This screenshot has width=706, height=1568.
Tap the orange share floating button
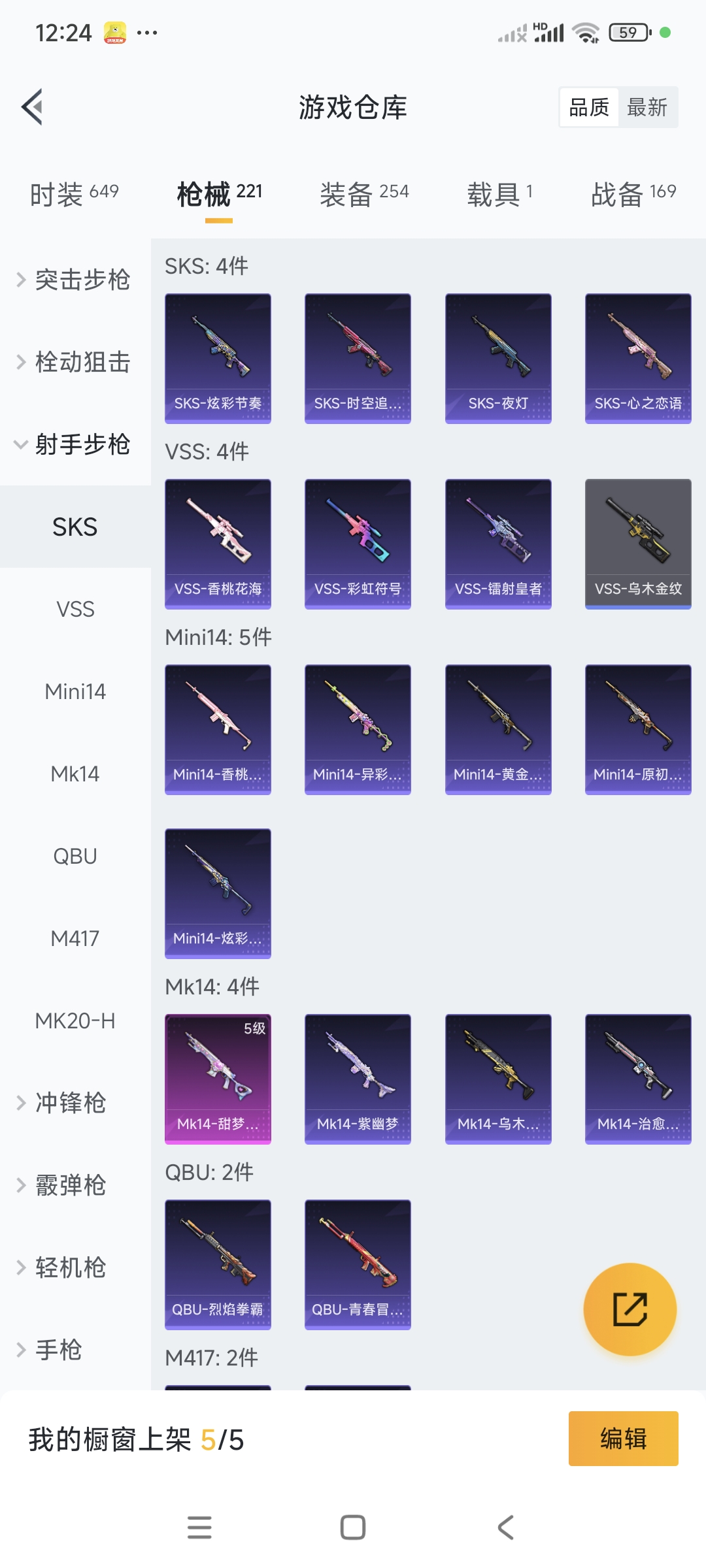click(x=630, y=1309)
